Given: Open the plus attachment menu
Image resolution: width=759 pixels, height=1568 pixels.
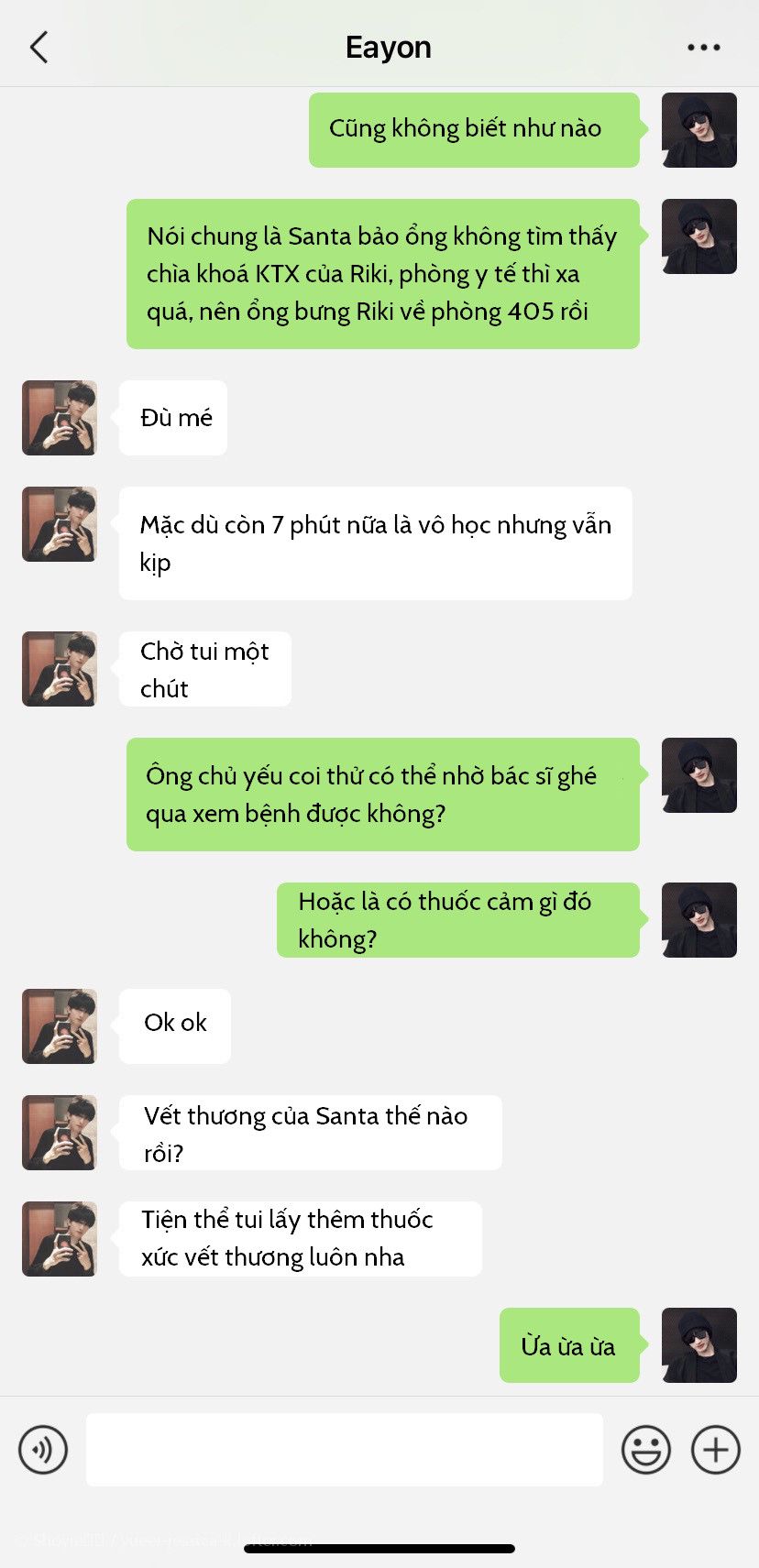Looking at the screenshot, I should (x=715, y=1450).
